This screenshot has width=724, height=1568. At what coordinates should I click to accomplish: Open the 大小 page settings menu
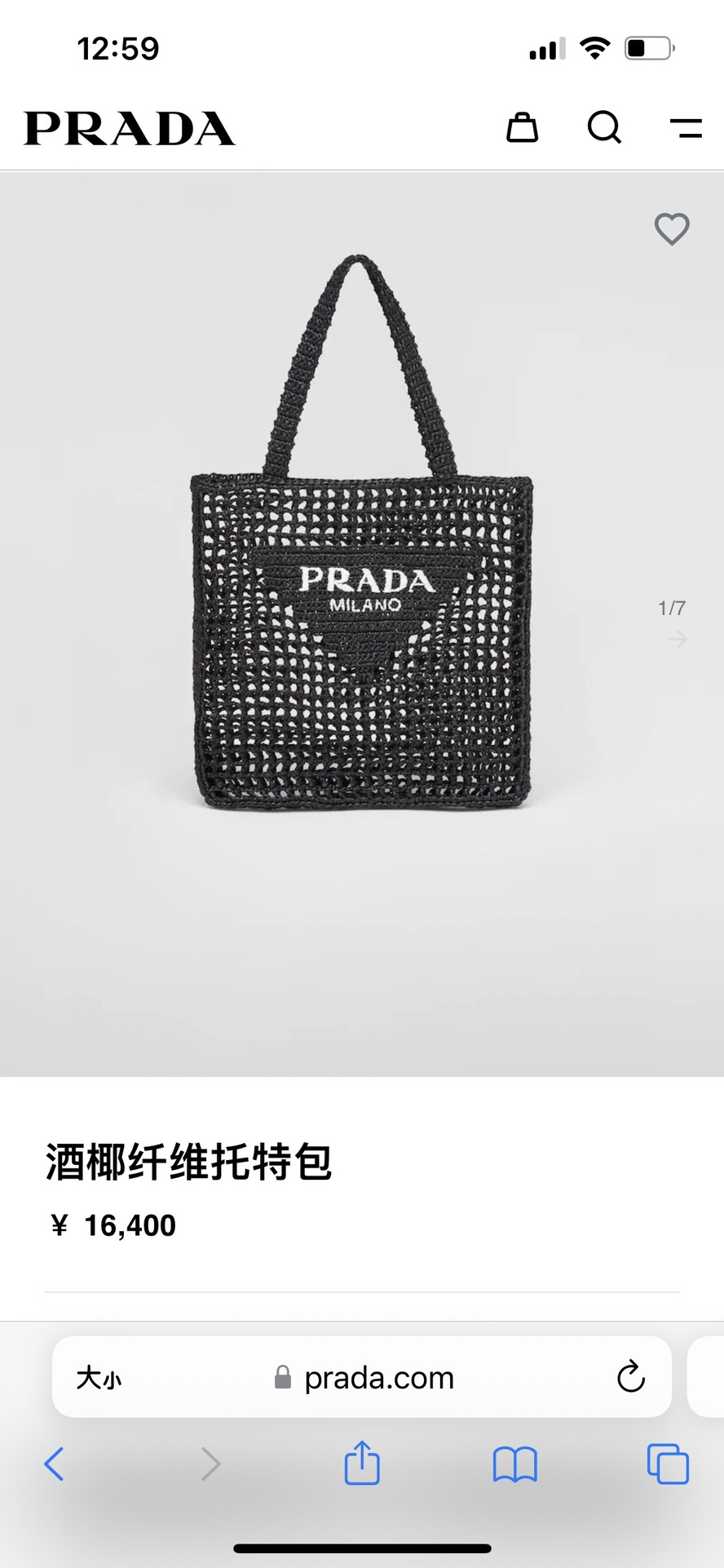pyautogui.click(x=99, y=1378)
